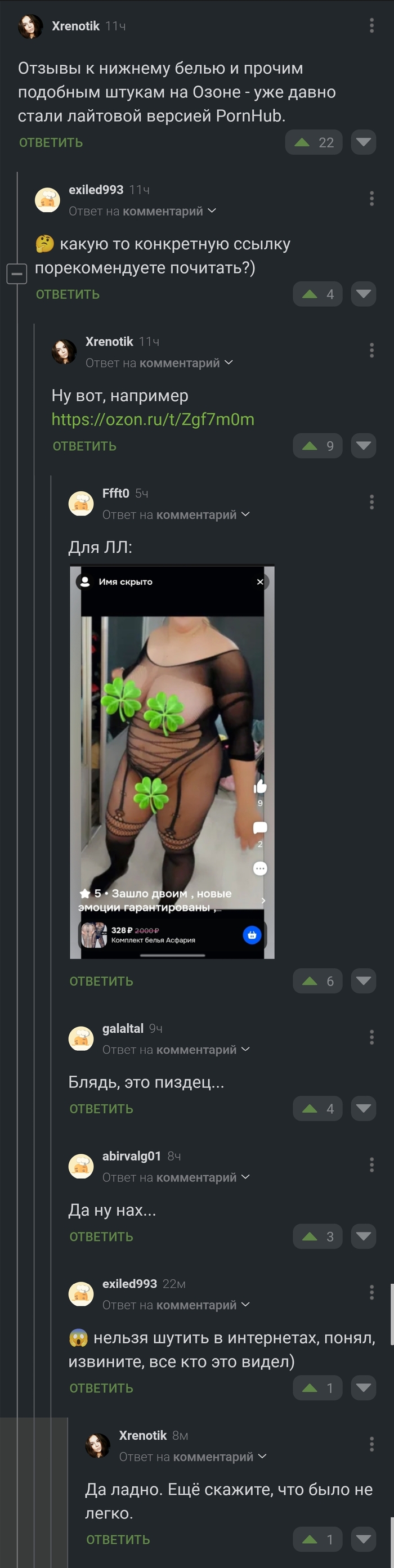
Task: Open the attached image in Ffft0's comment
Action: tap(172, 762)
